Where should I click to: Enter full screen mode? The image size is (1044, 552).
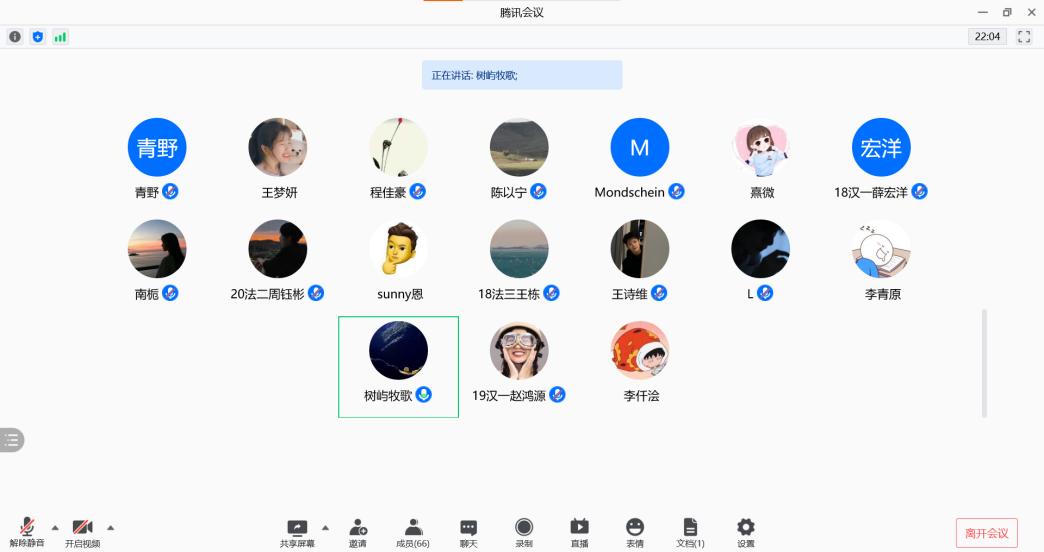tap(1024, 37)
